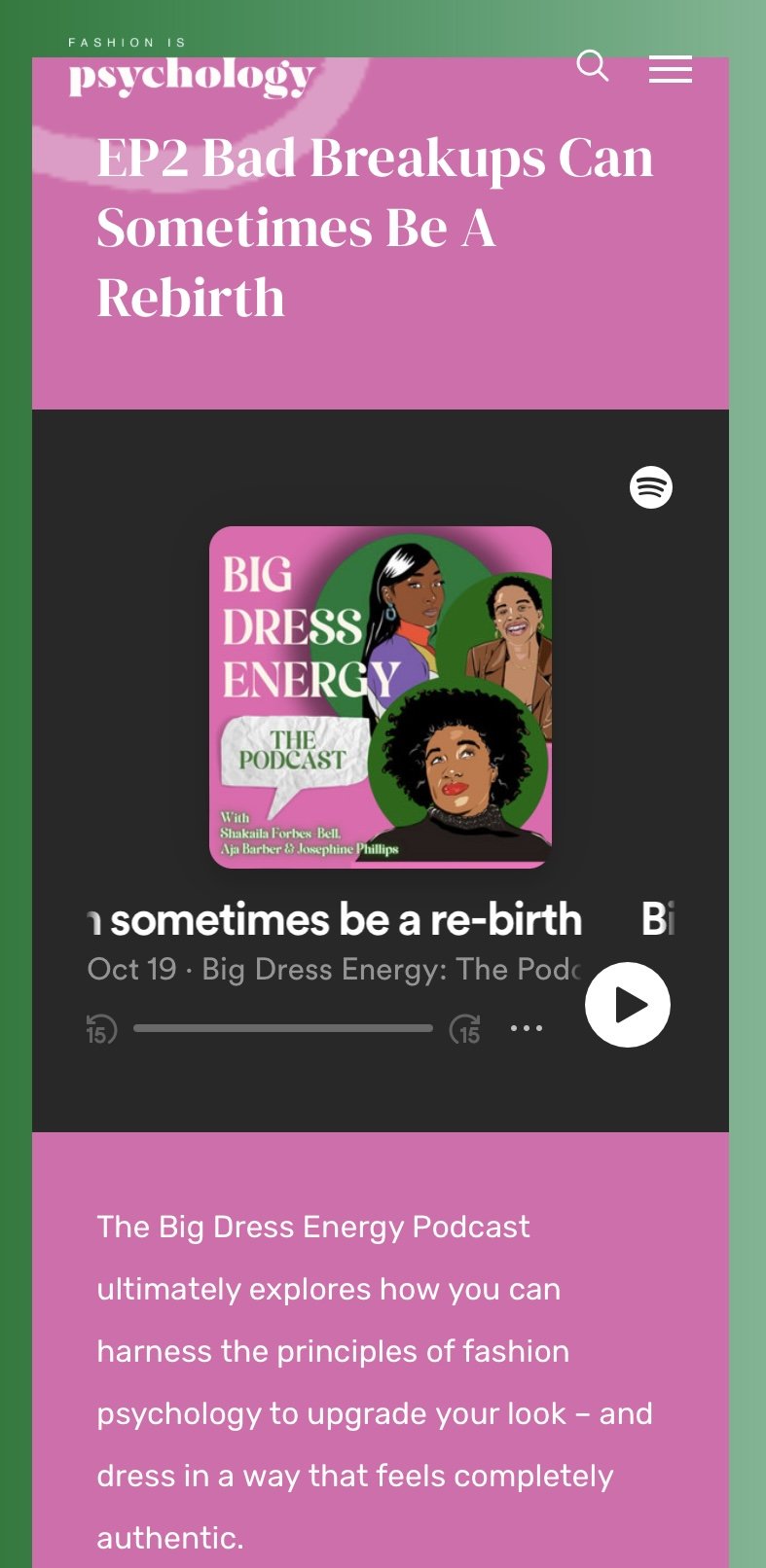Open Spotify via the Spotify icon
The height and width of the screenshot is (1568, 766).
(x=651, y=487)
